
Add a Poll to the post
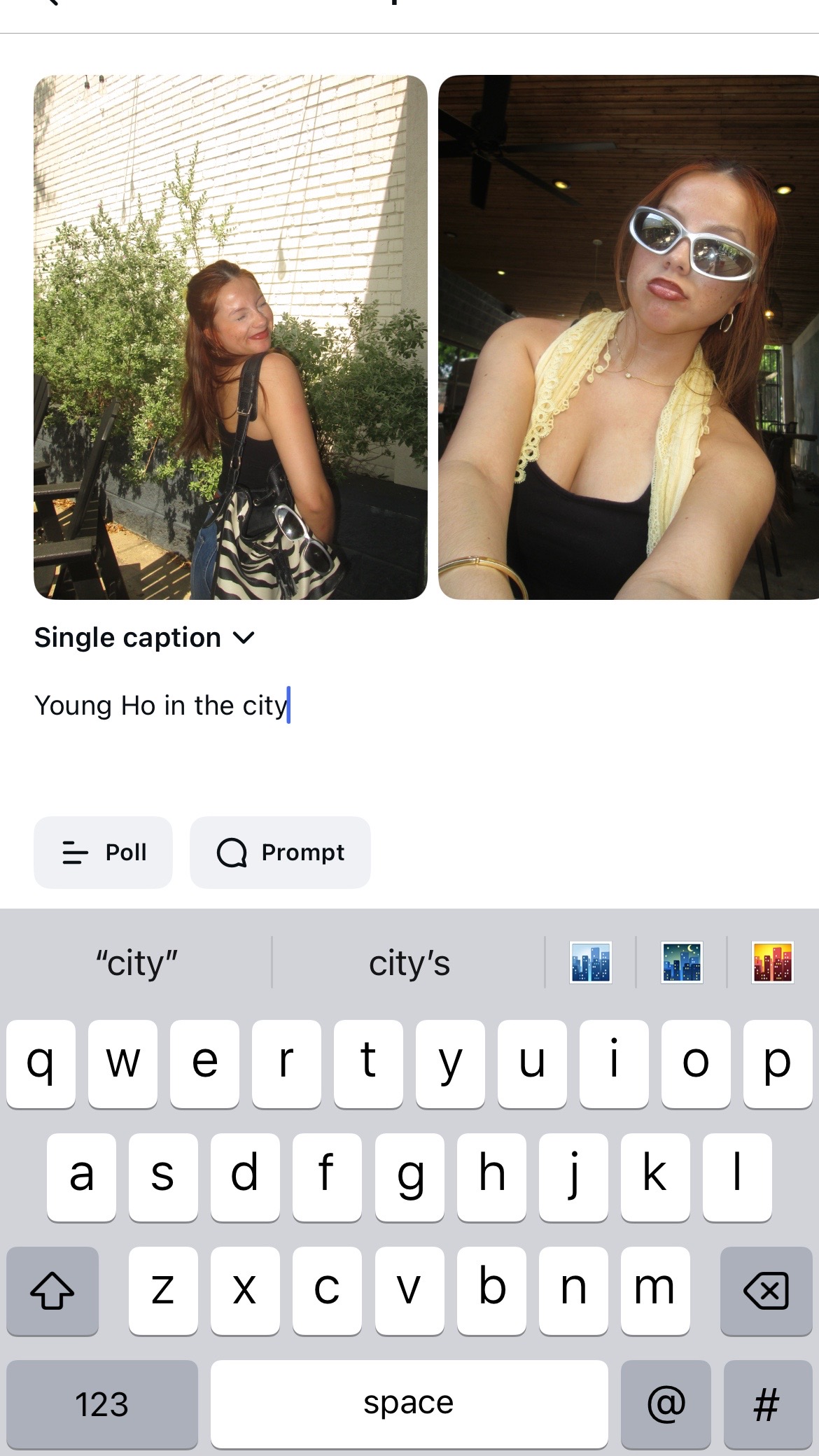pos(103,853)
